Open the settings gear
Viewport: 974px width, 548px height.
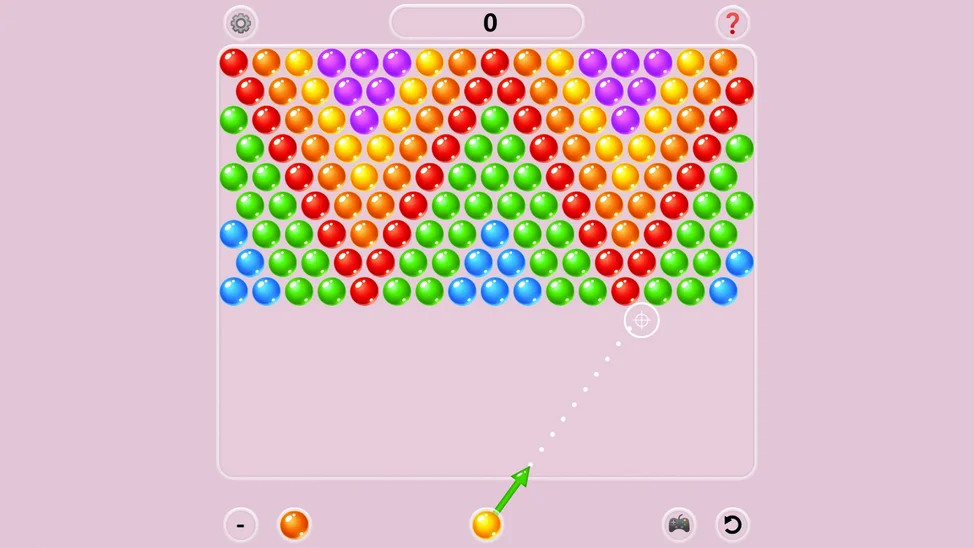[x=240, y=23]
